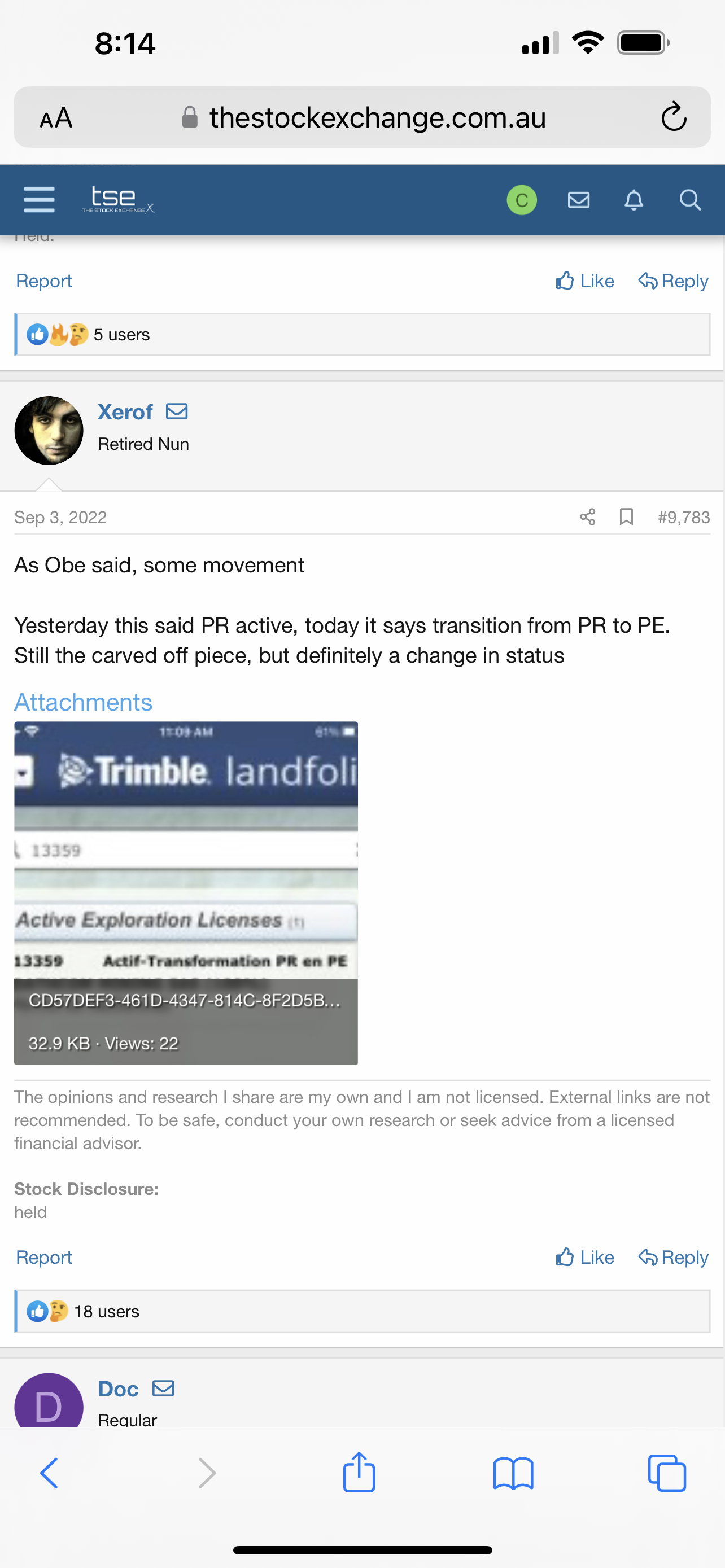Open Doc's profile name link
This screenshot has height=1568, width=725.
click(118, 1389)
